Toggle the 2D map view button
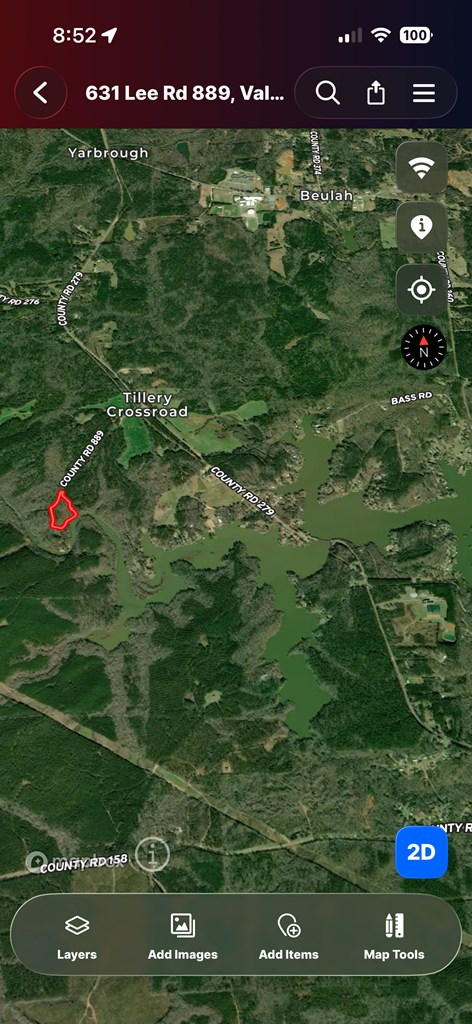Screen dimensions: 472x1024 pyautogui.click(x=422, y=852)
